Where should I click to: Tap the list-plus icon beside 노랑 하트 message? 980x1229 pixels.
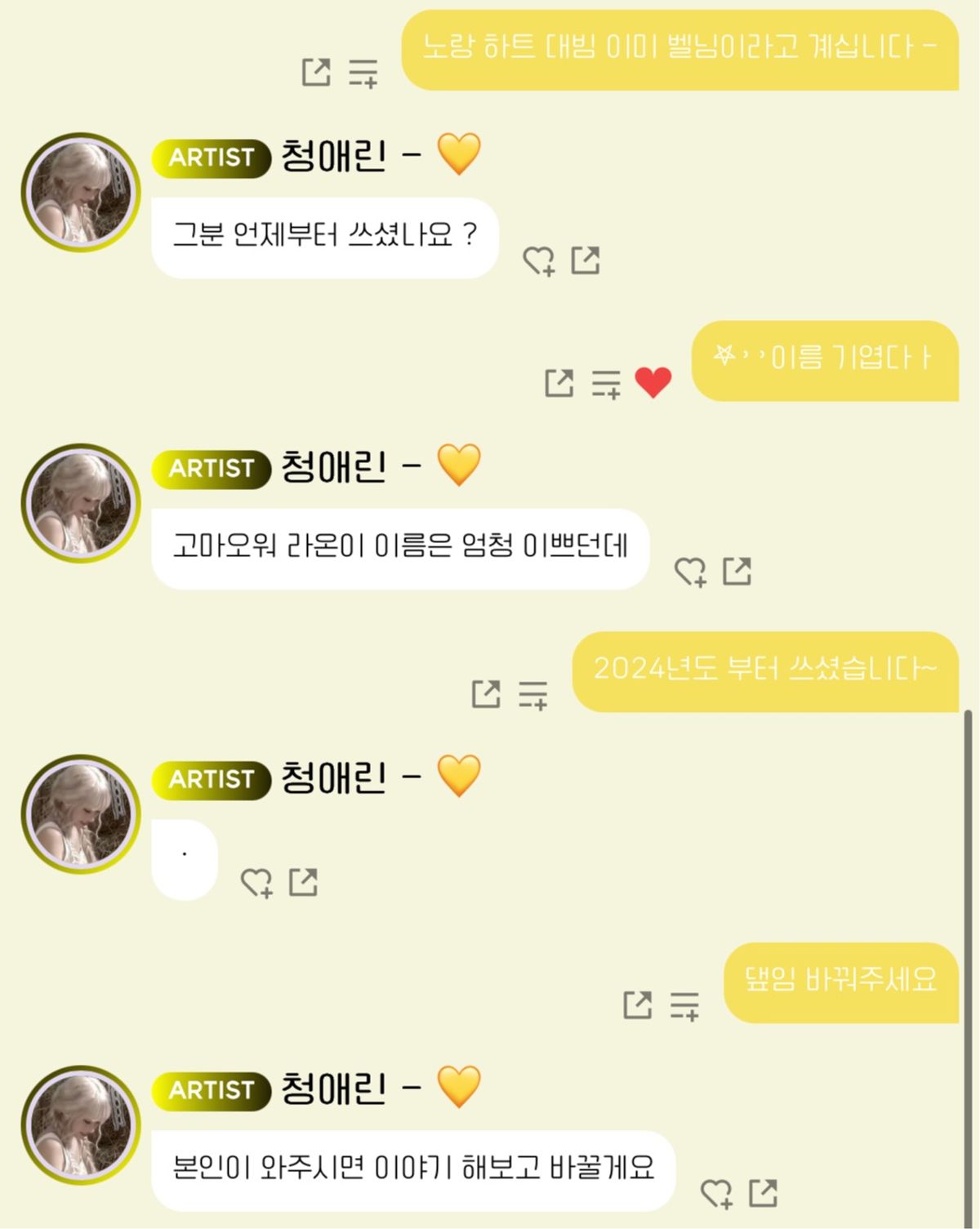coord(363,73)
